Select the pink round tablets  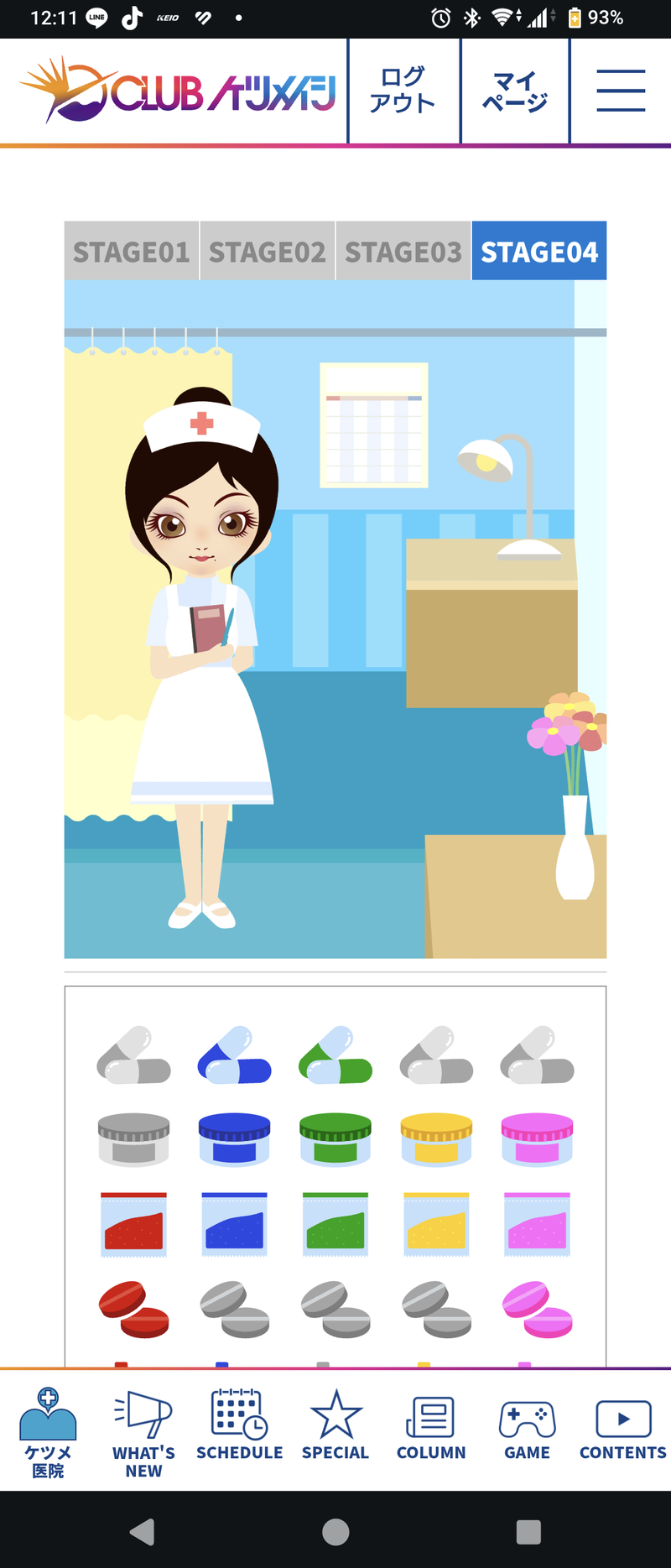click(537, 1309)
